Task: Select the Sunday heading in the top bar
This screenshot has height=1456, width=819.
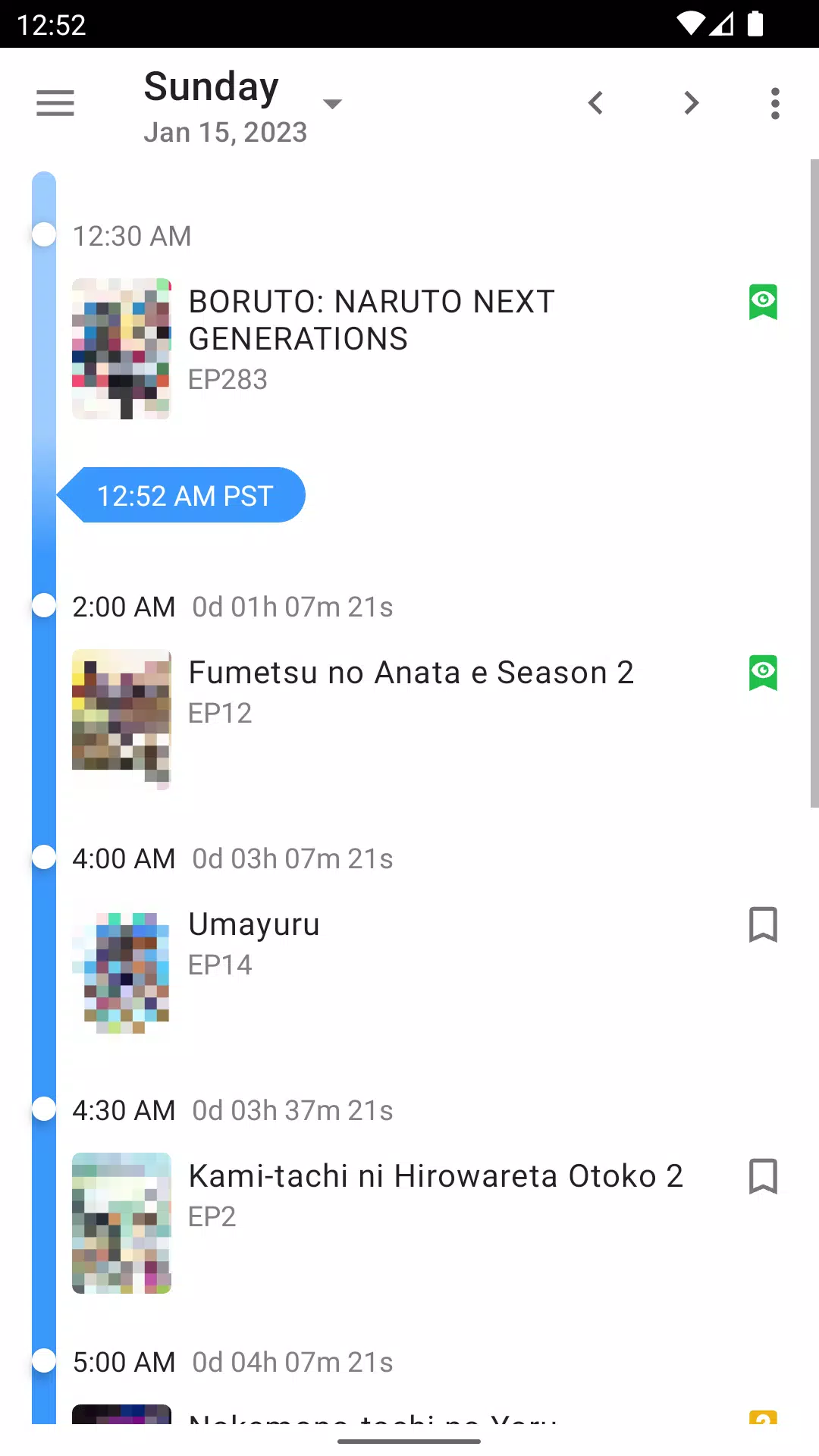Action: tap(211, 86)
